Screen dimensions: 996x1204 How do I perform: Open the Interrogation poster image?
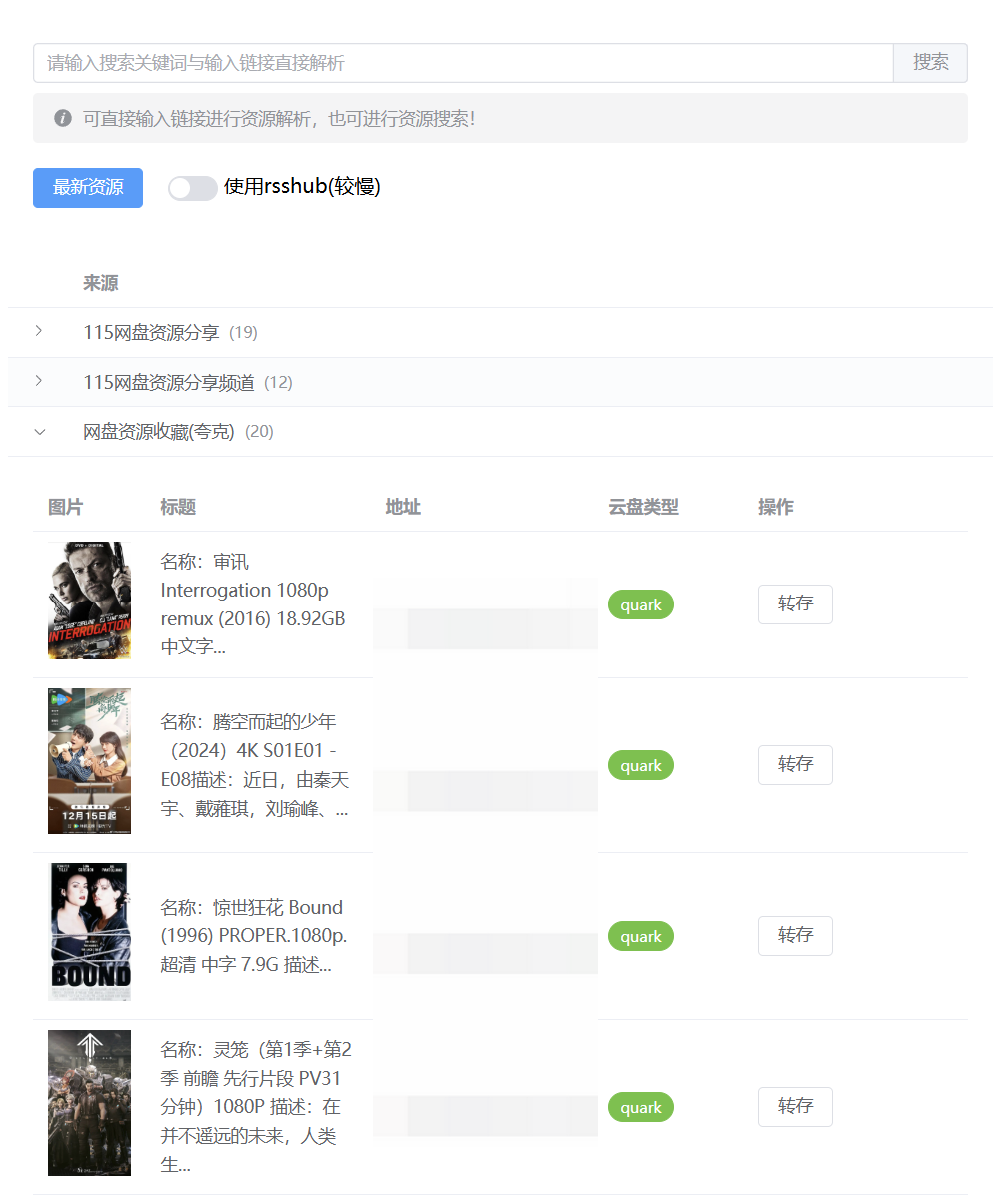89,601
